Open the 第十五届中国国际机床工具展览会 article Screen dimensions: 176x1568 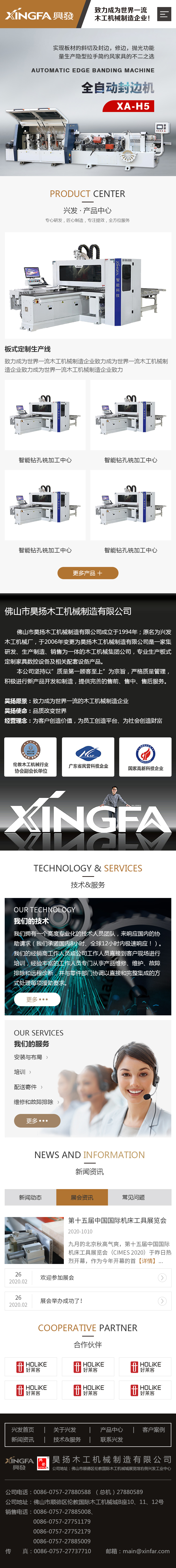pos(117,1221)
